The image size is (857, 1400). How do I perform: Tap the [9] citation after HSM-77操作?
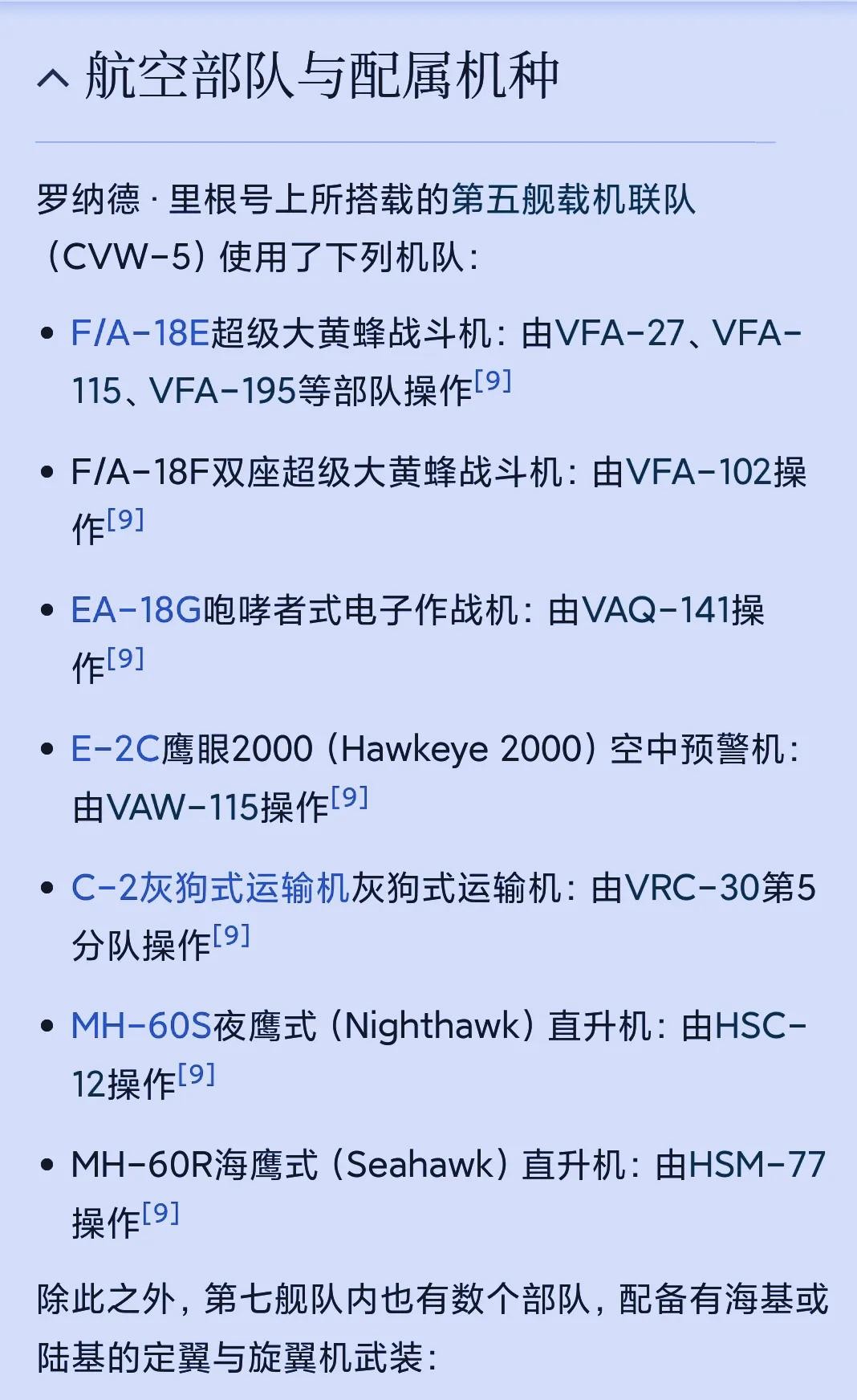click(160, 1212)
